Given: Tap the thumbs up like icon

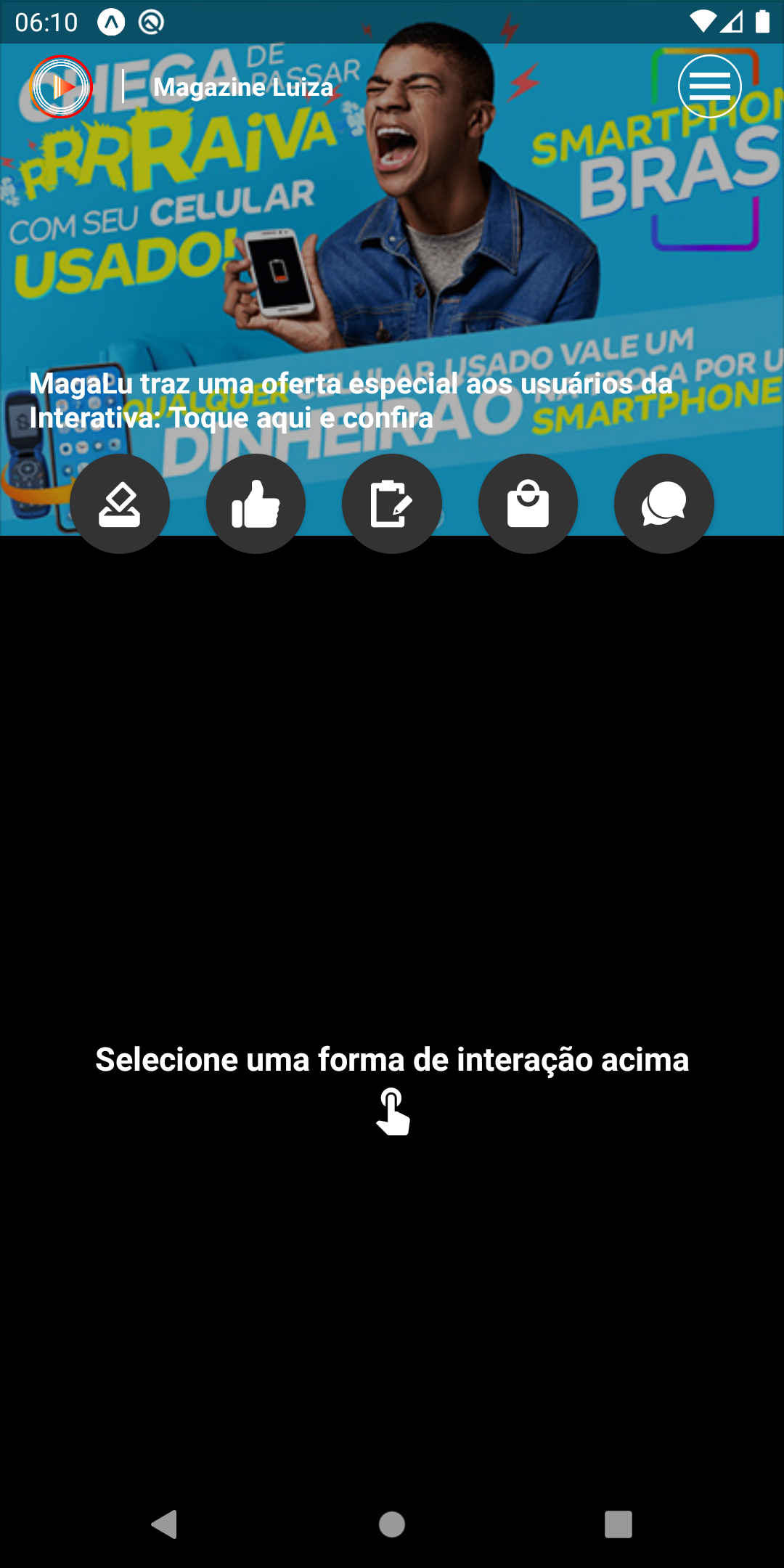Looking at the screenshot, I should point(256,503).
